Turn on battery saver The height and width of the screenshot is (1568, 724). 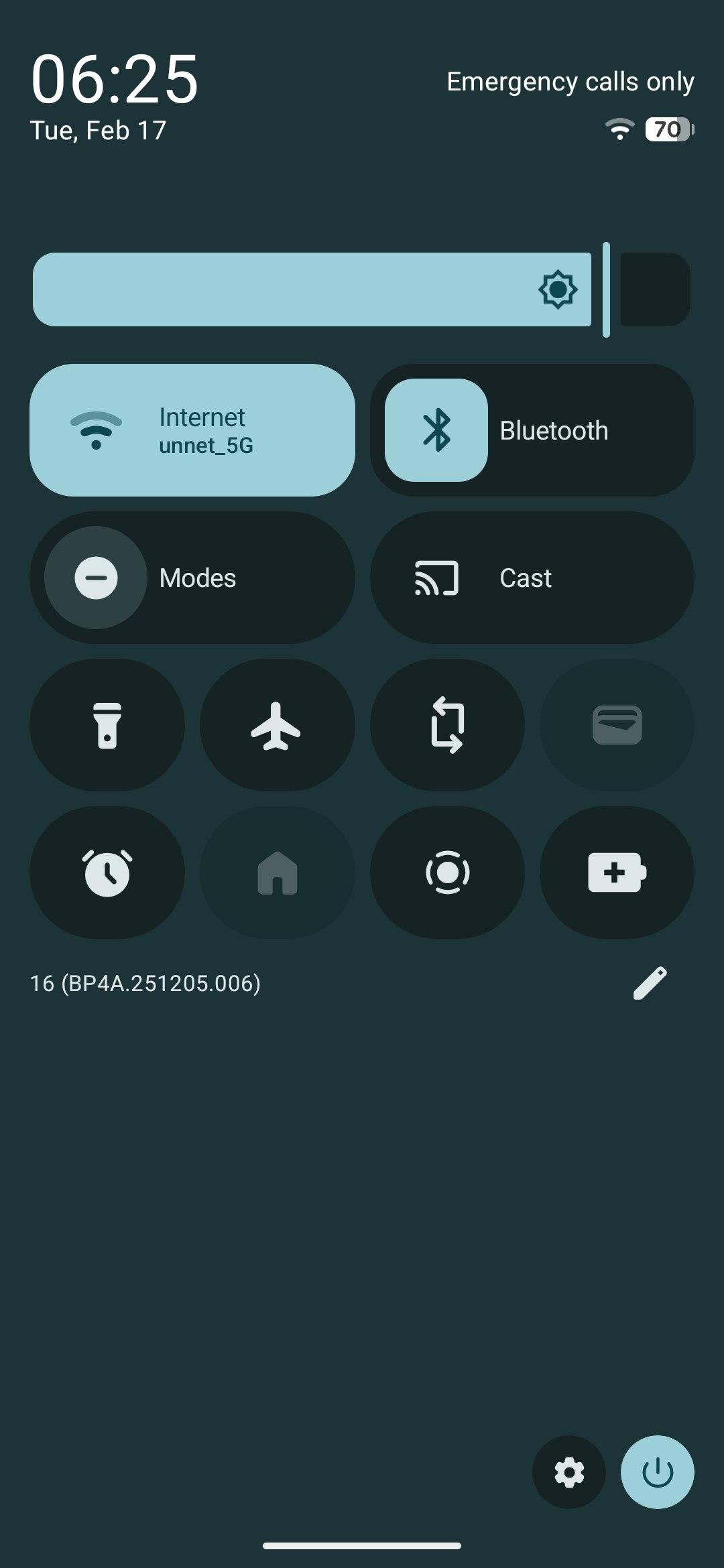tap(617, 872)
